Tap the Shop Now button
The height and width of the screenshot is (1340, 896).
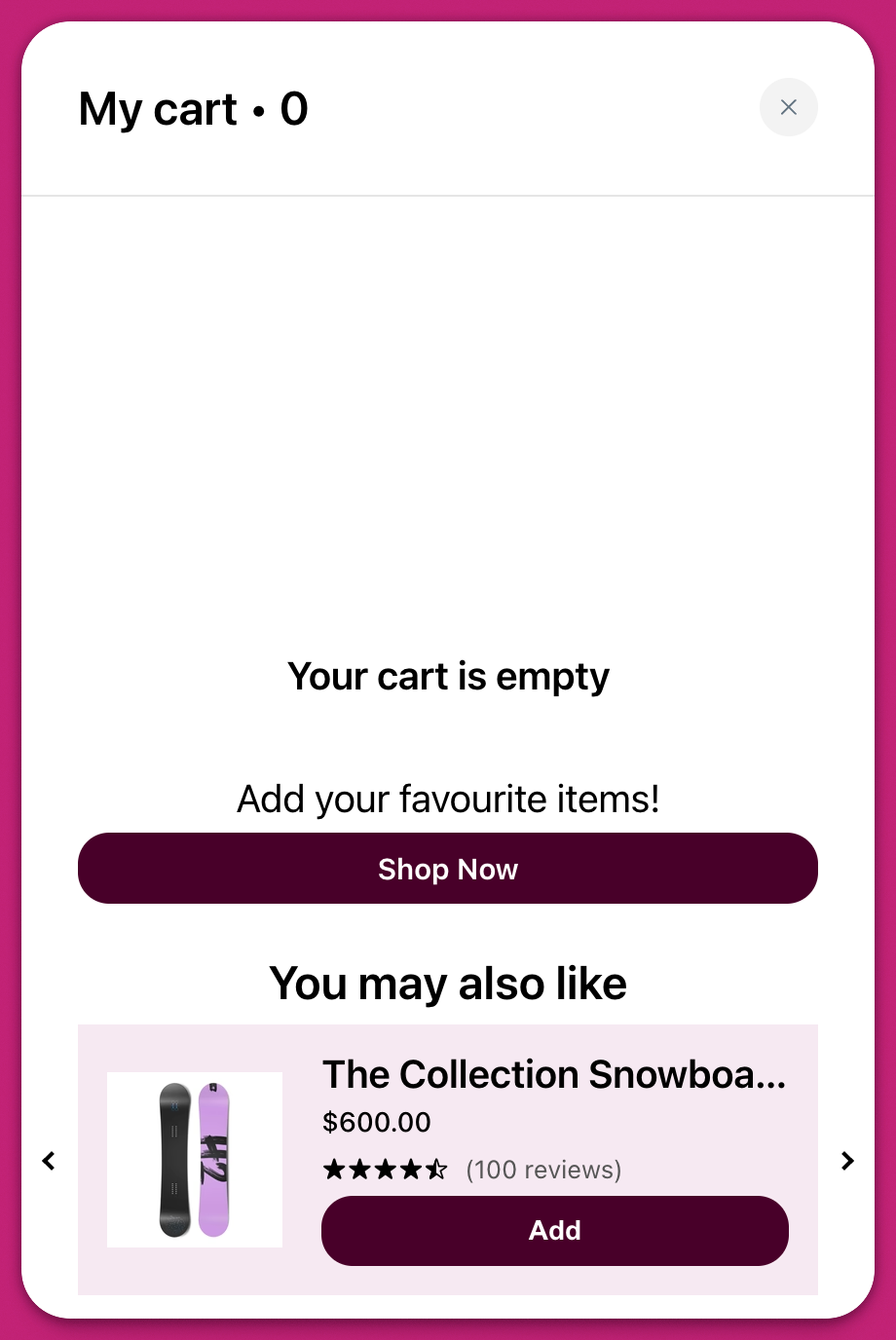tap(448, 868)
